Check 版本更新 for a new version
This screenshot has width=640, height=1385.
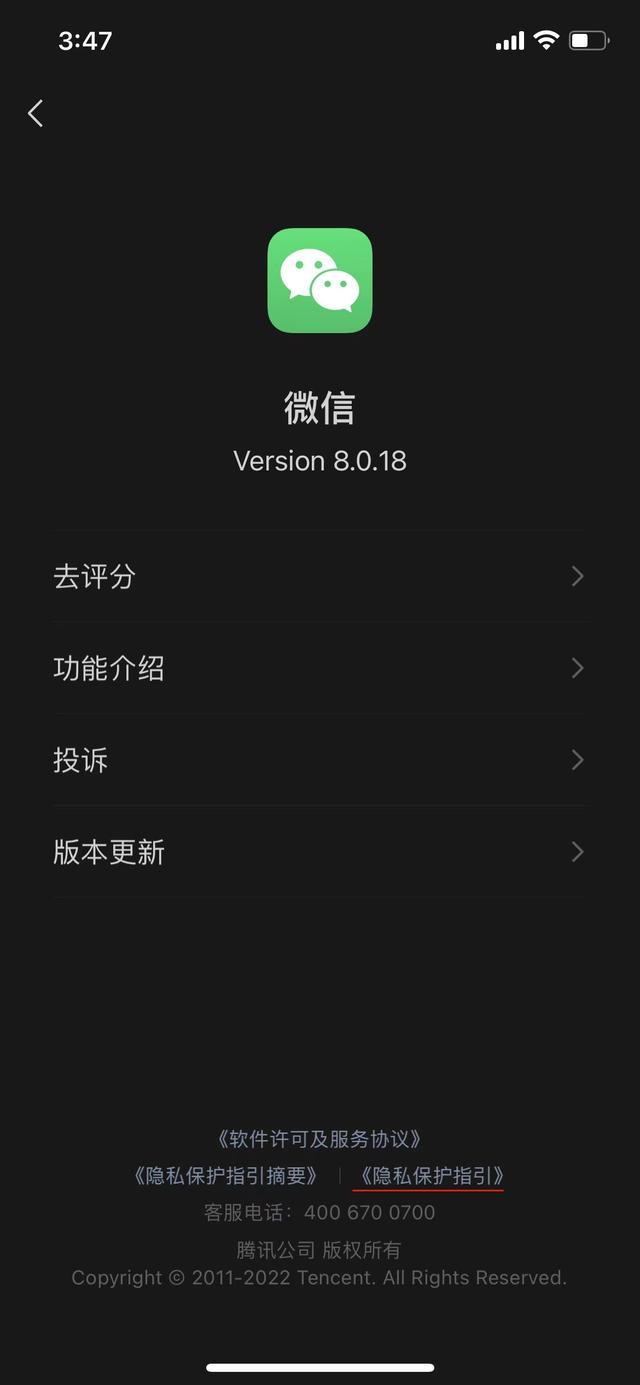click(320, 852)
